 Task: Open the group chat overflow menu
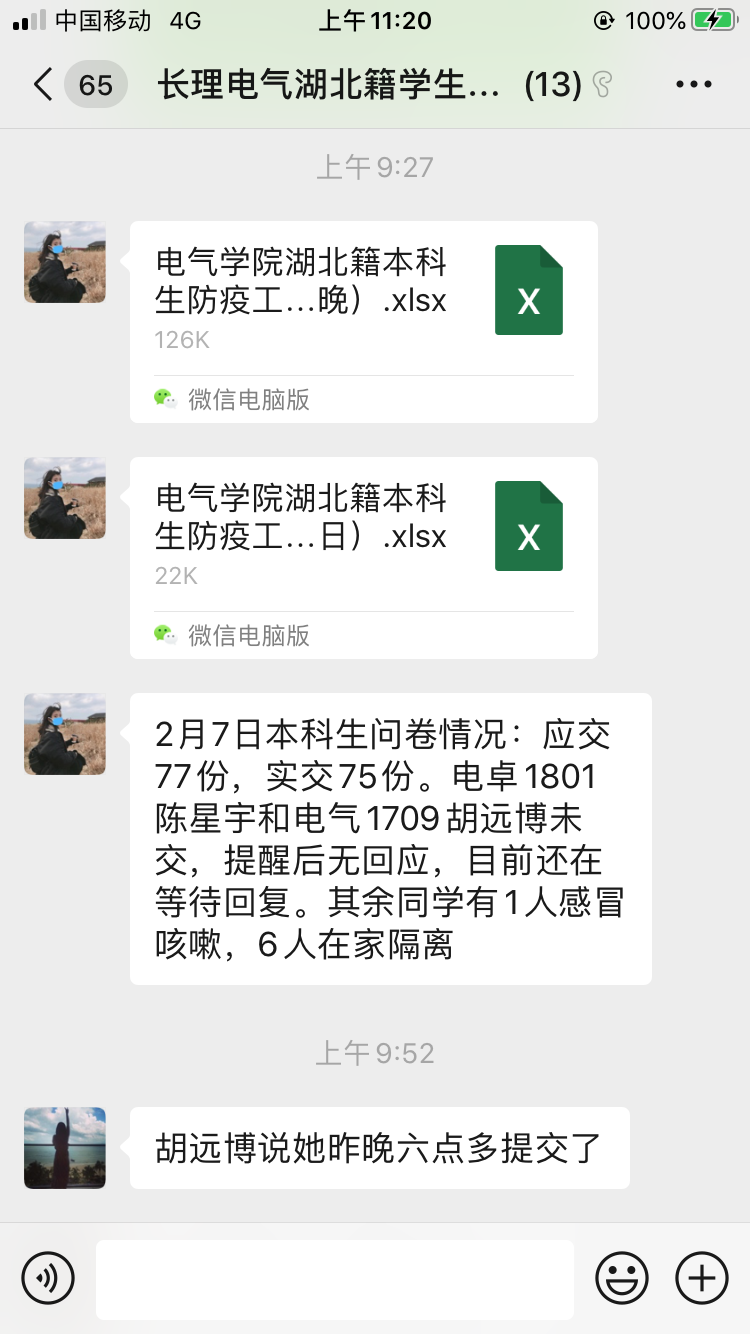(694, 85)
